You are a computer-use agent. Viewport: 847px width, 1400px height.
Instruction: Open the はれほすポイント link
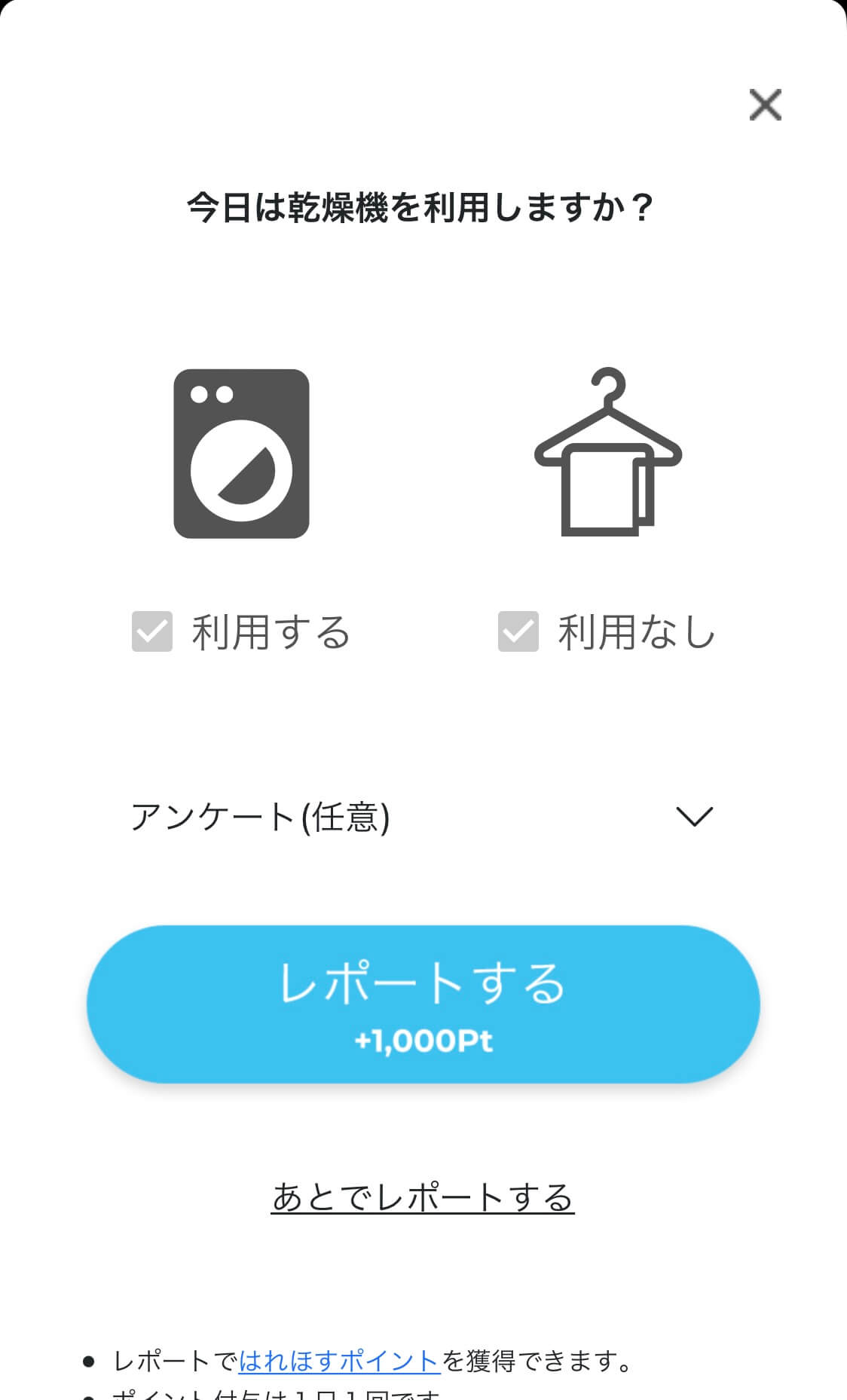point(339,1361)
